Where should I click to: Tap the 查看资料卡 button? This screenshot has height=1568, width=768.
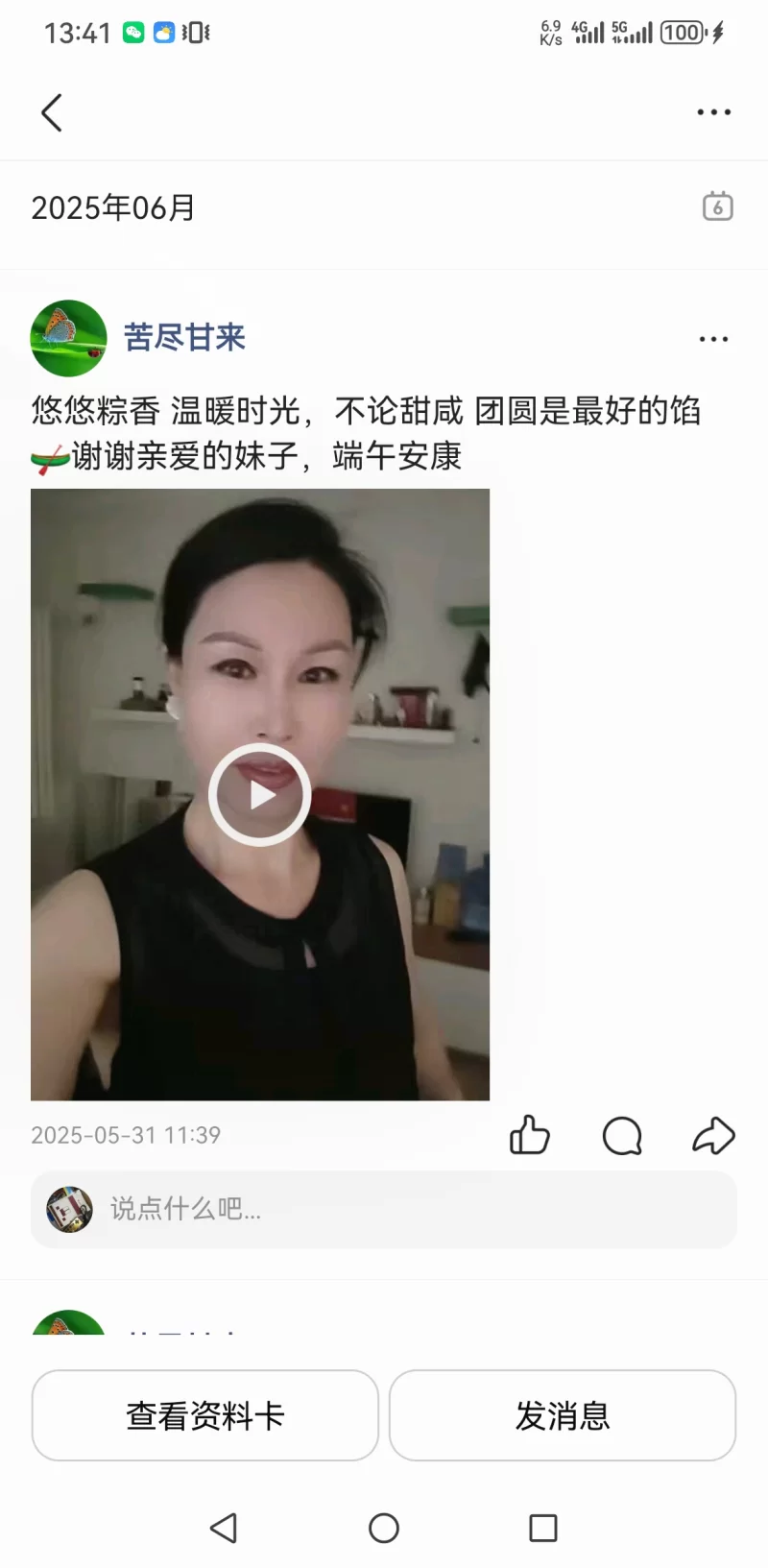[x=205, y=1415]
